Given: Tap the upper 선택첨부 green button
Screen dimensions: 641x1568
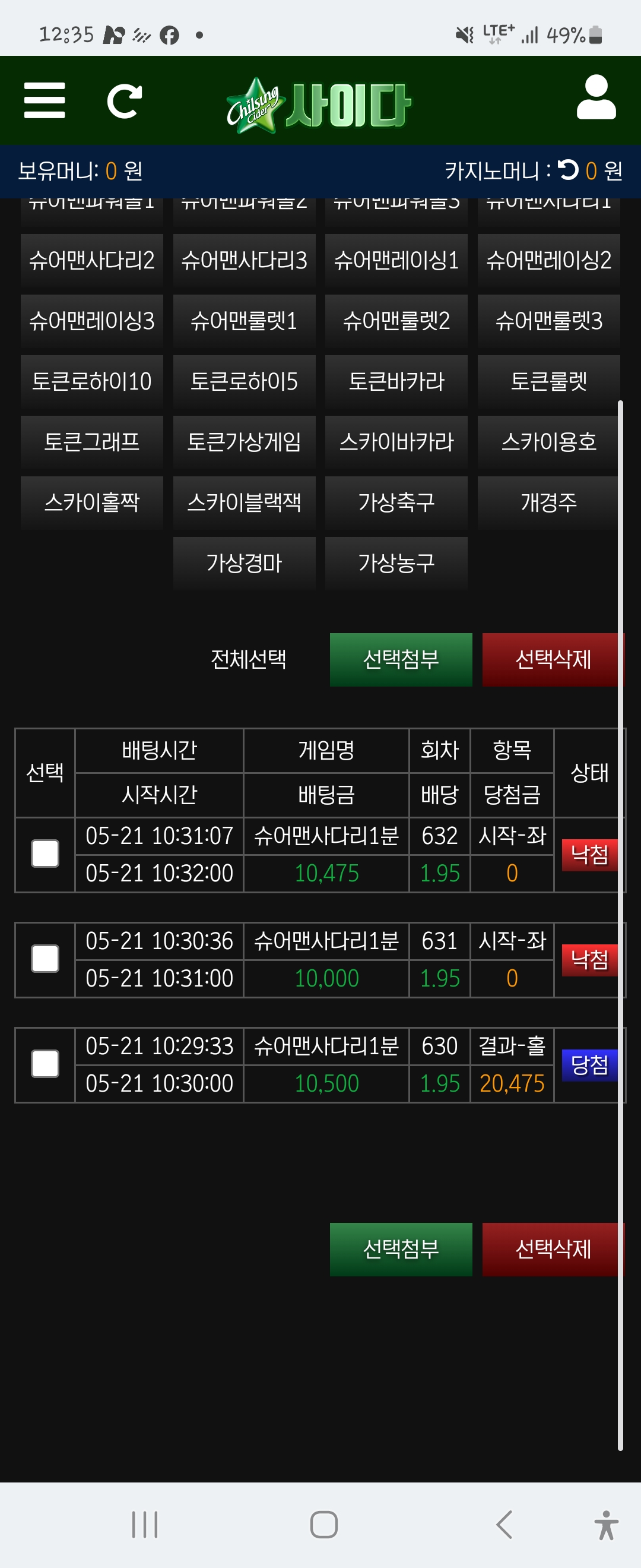Looking at the screenshot, I should coord(401,659).
